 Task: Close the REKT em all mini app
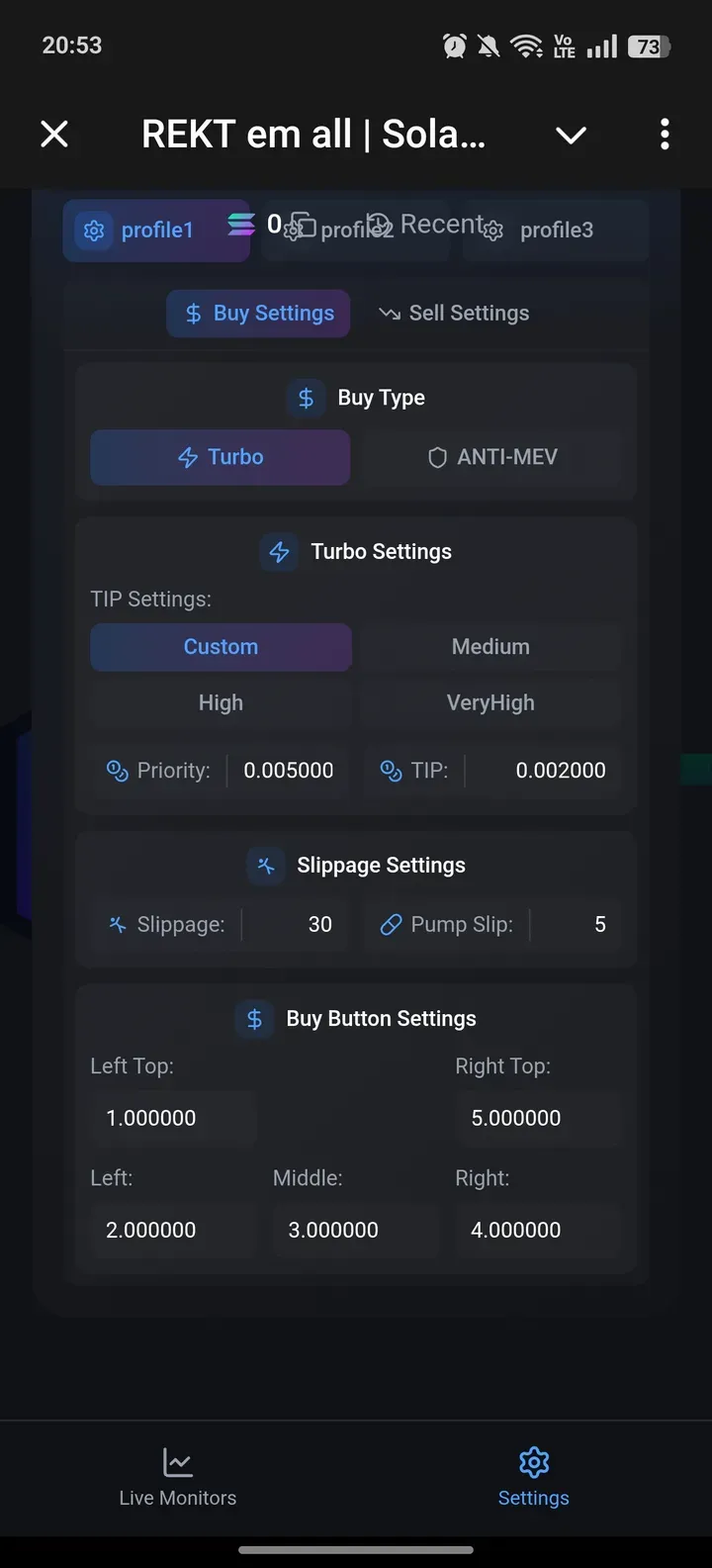tap(54, 134)
